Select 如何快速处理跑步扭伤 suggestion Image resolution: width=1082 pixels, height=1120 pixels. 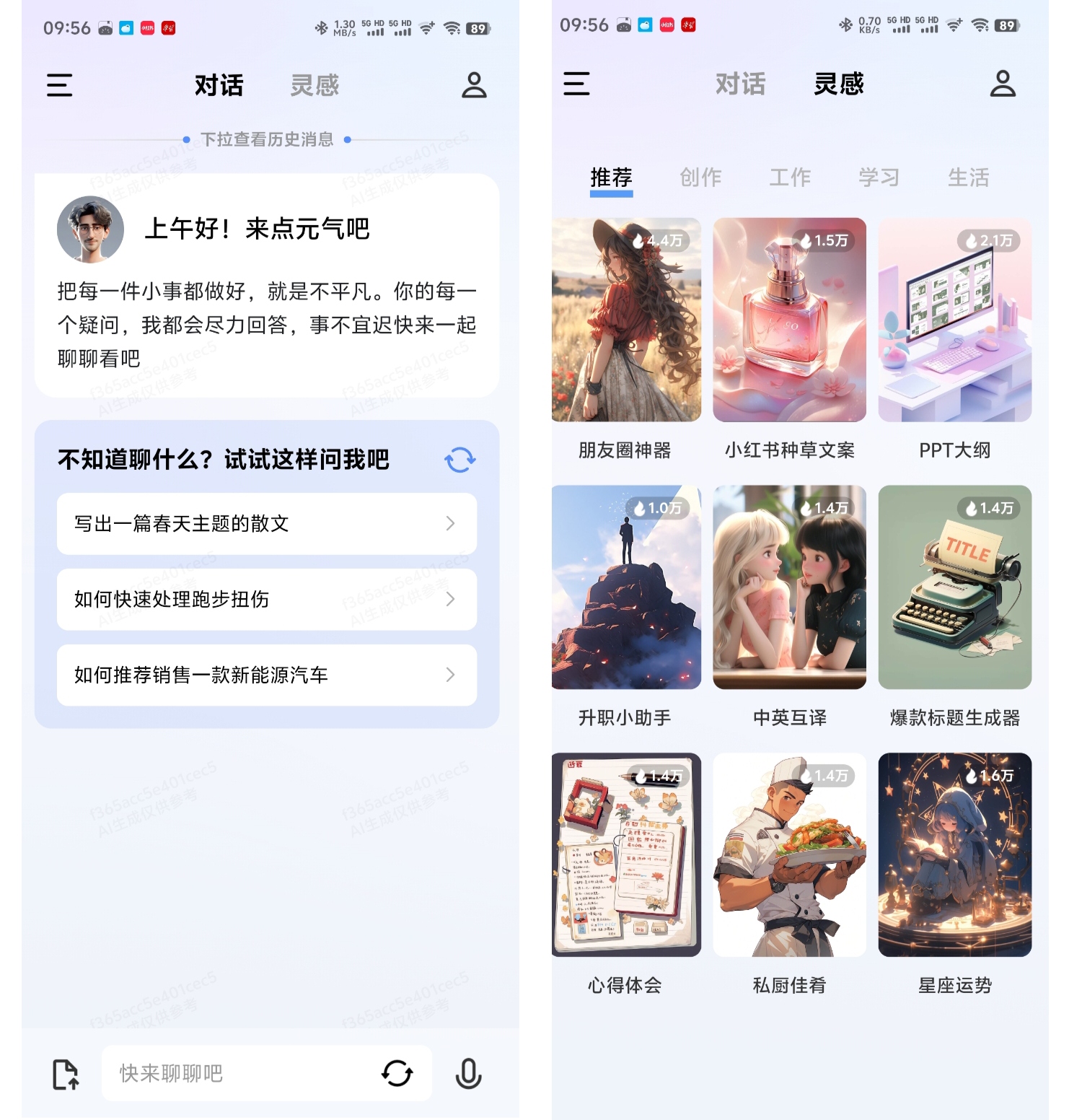[266, 600]
